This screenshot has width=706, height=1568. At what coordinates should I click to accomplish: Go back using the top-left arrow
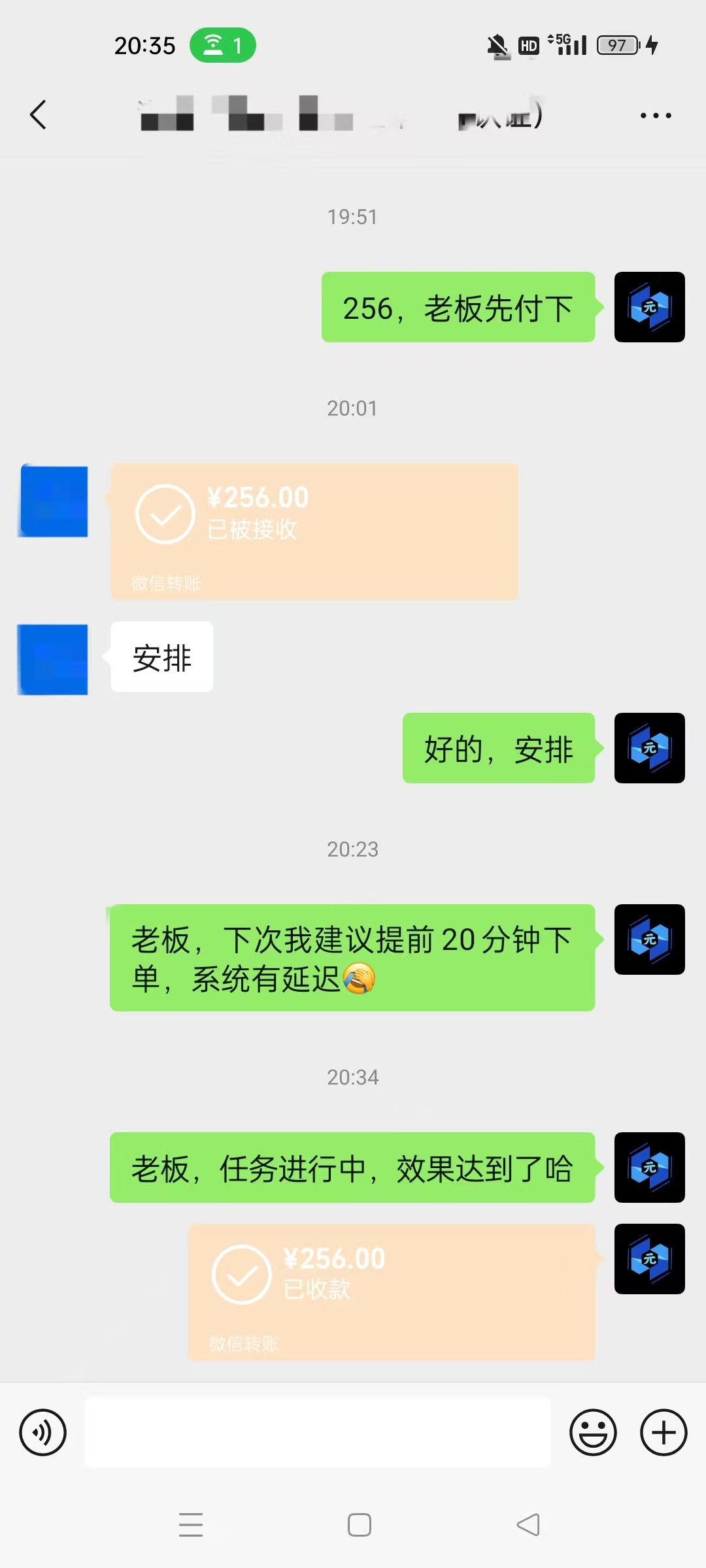(39, 115)
